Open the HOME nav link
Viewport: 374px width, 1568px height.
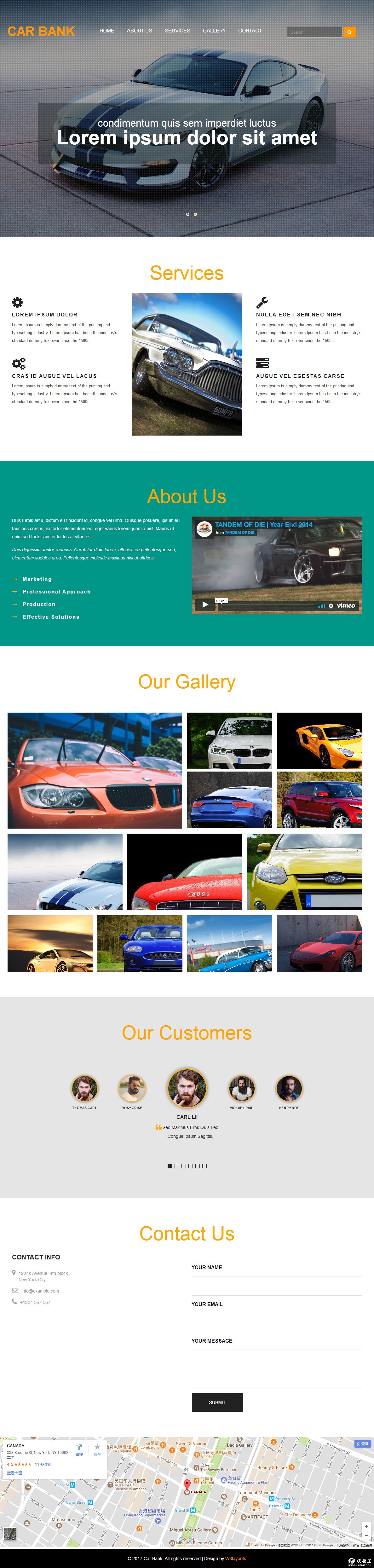(106, 31)
